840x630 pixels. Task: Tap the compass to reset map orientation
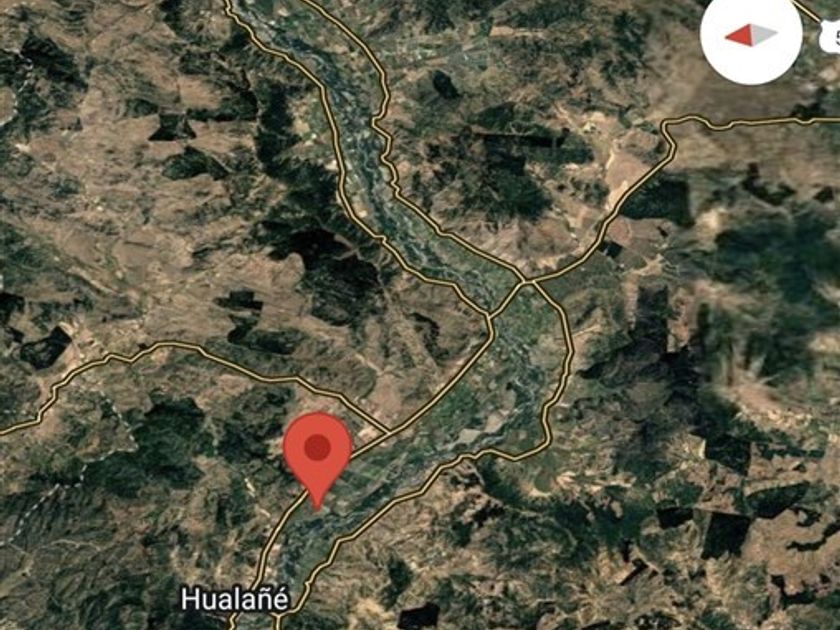coord(751,34)
